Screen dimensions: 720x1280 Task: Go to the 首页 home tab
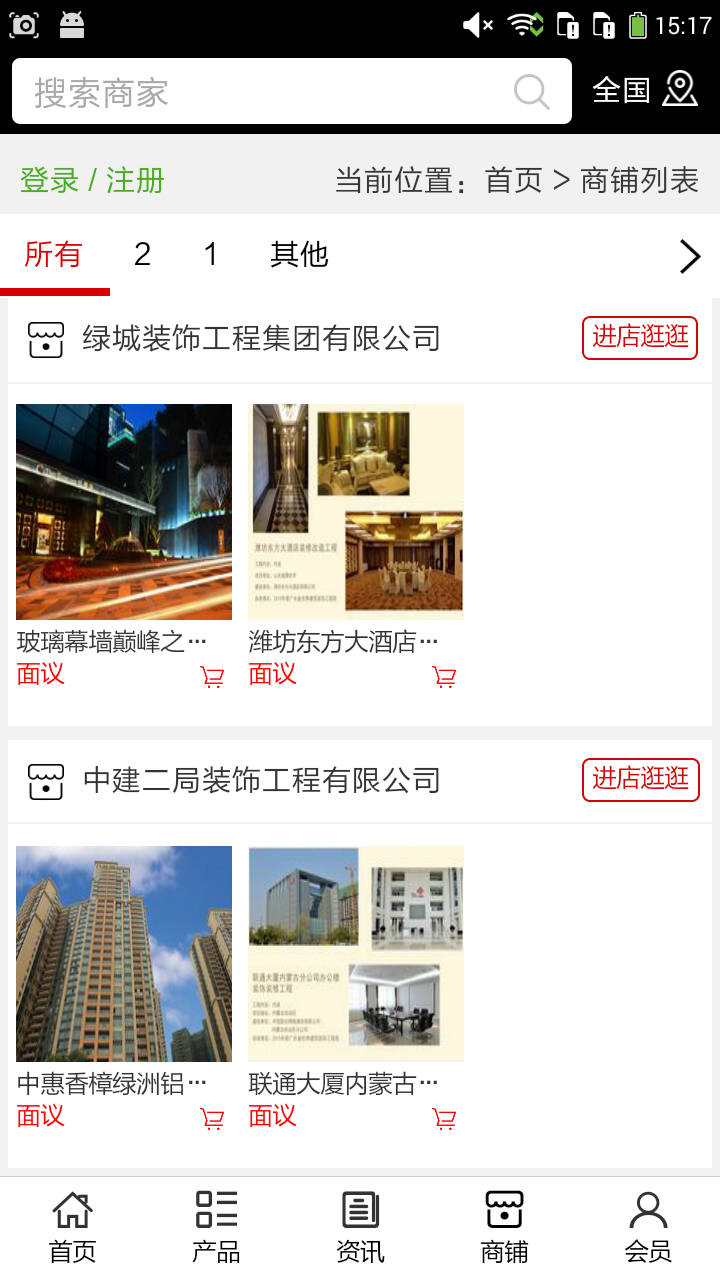point(73,1227)
